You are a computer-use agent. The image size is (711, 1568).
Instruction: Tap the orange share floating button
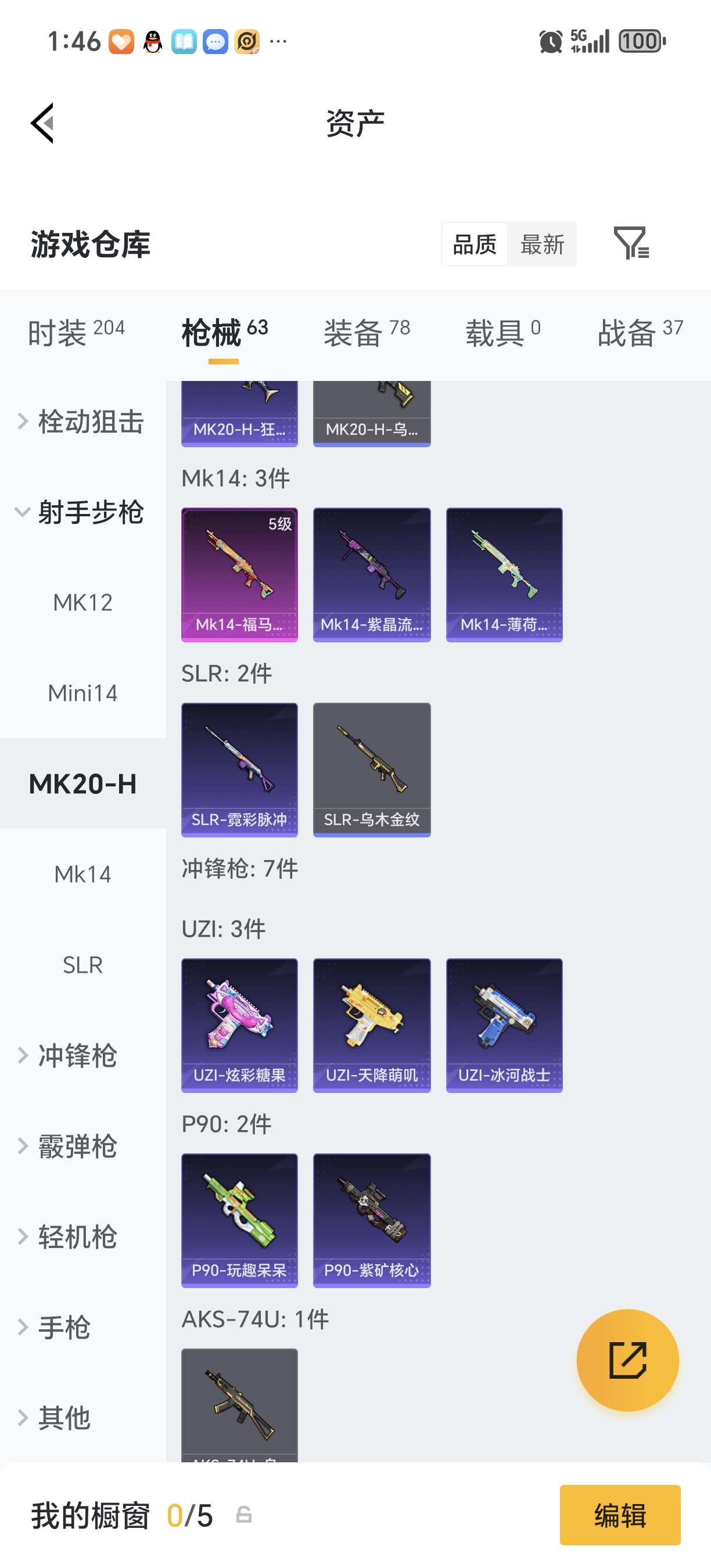(627, 1360)
